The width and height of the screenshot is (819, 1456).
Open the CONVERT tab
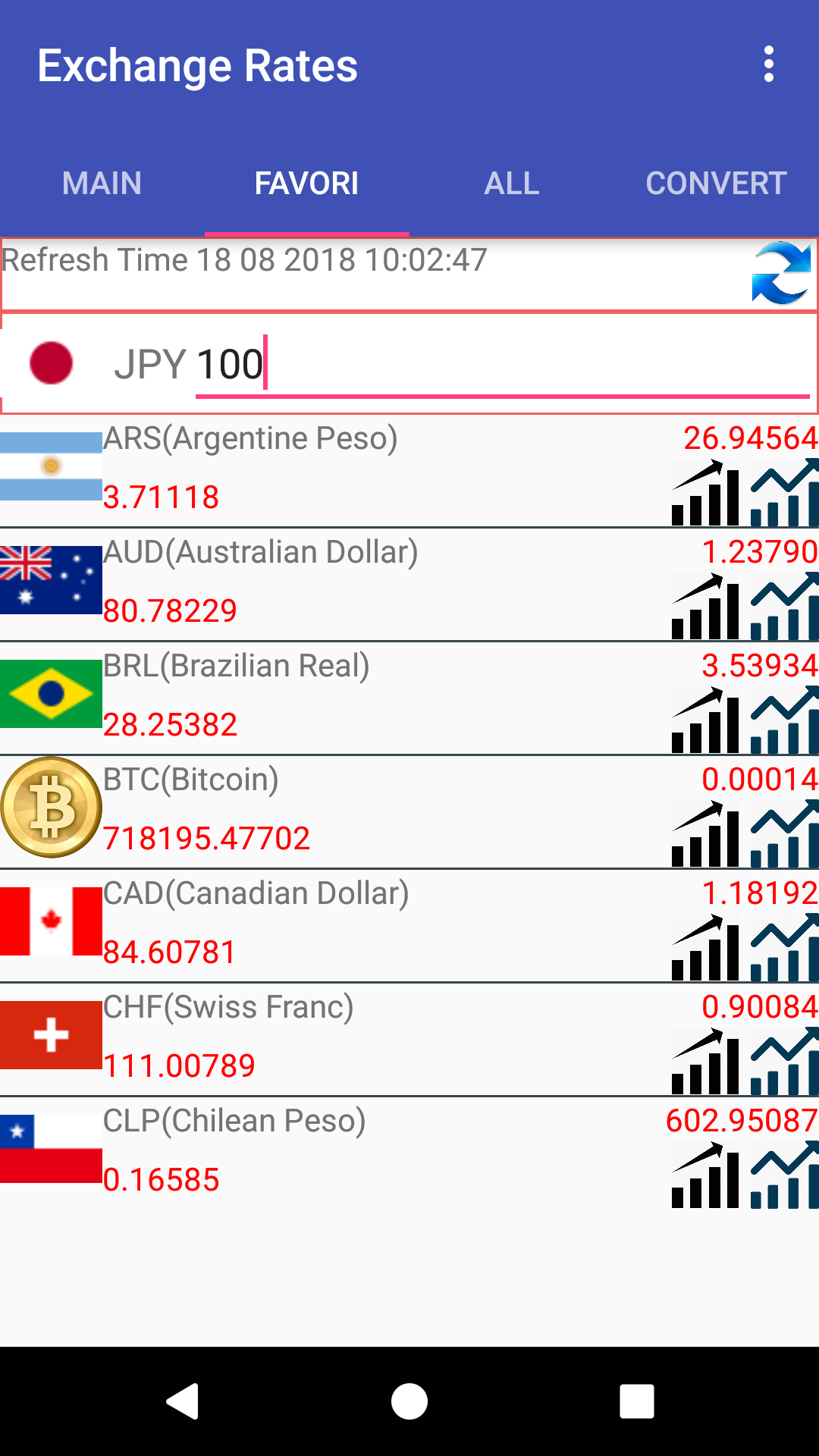pyautogui.click(x=716, y=184)
